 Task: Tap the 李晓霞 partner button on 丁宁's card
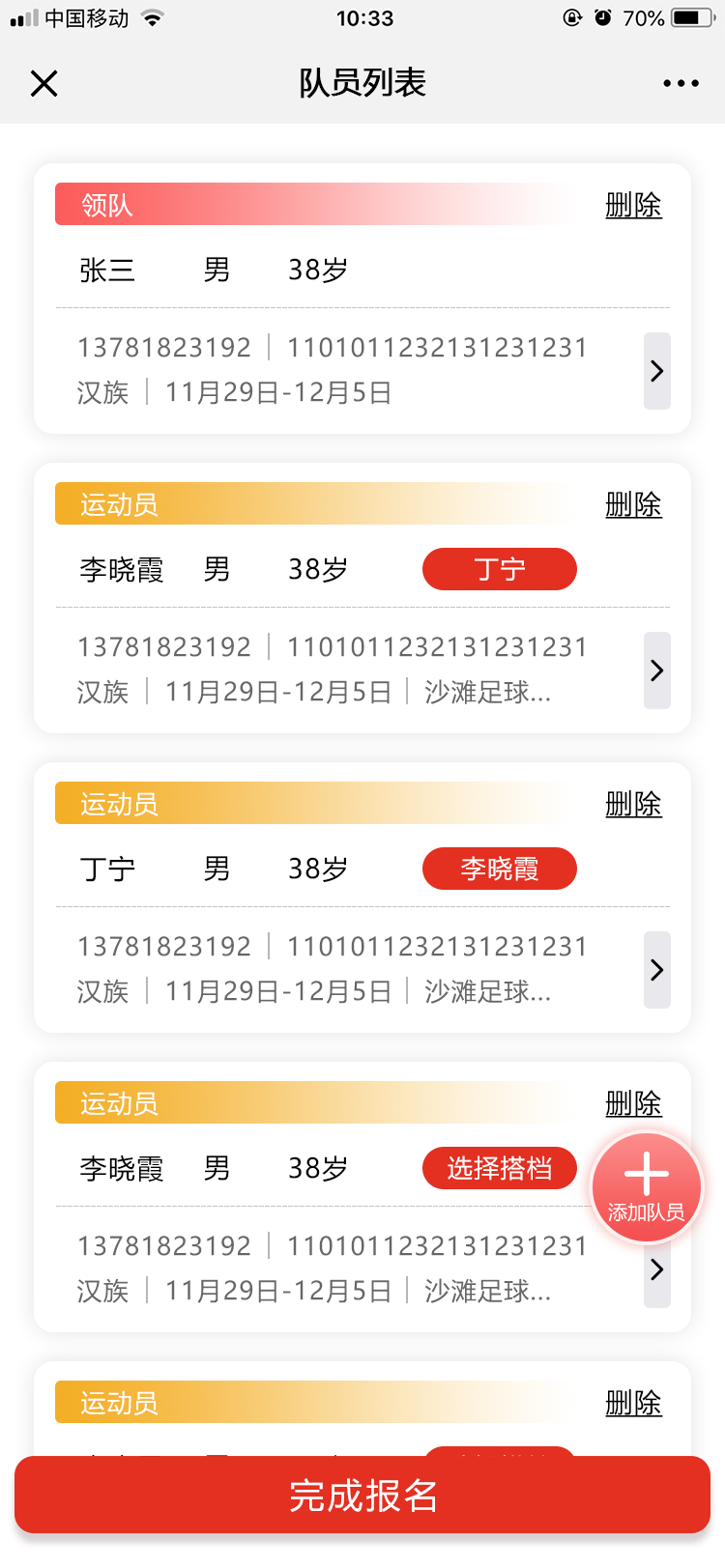pos(499,869)
